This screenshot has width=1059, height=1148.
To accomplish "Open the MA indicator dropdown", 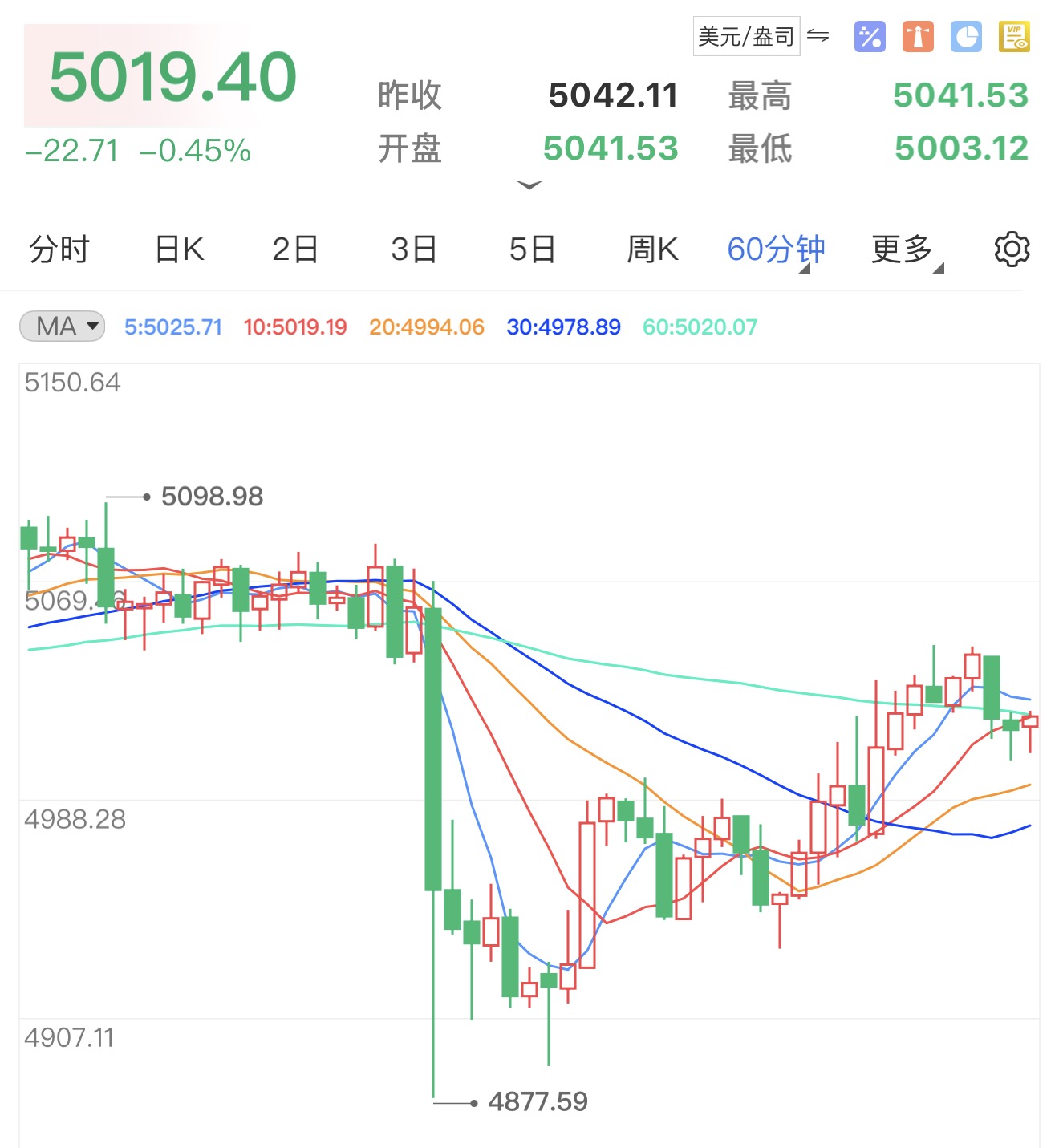I will click(63, 327).
